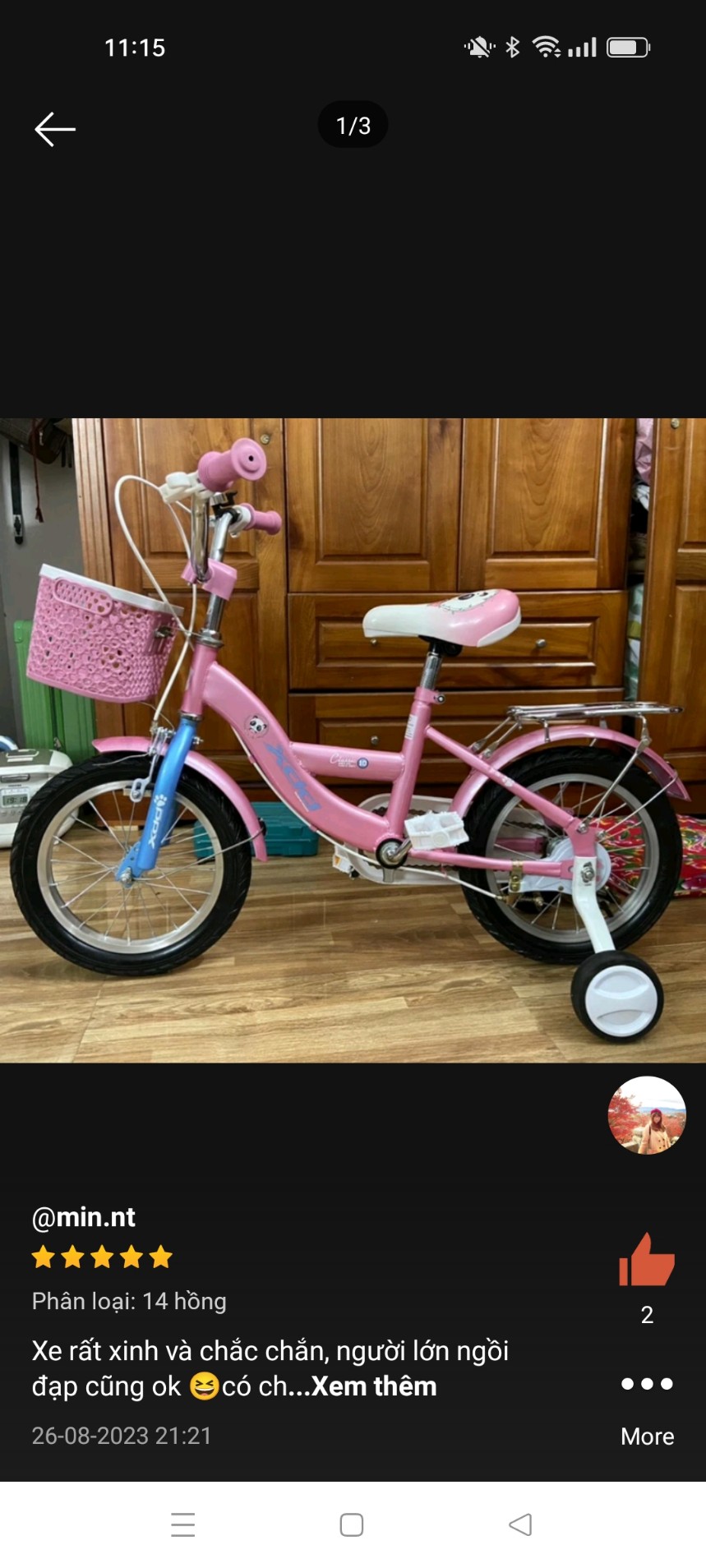This screenshot has width=706, height=1568.
Task: Open the reviewer's profile avatar
Action: 647,1115
